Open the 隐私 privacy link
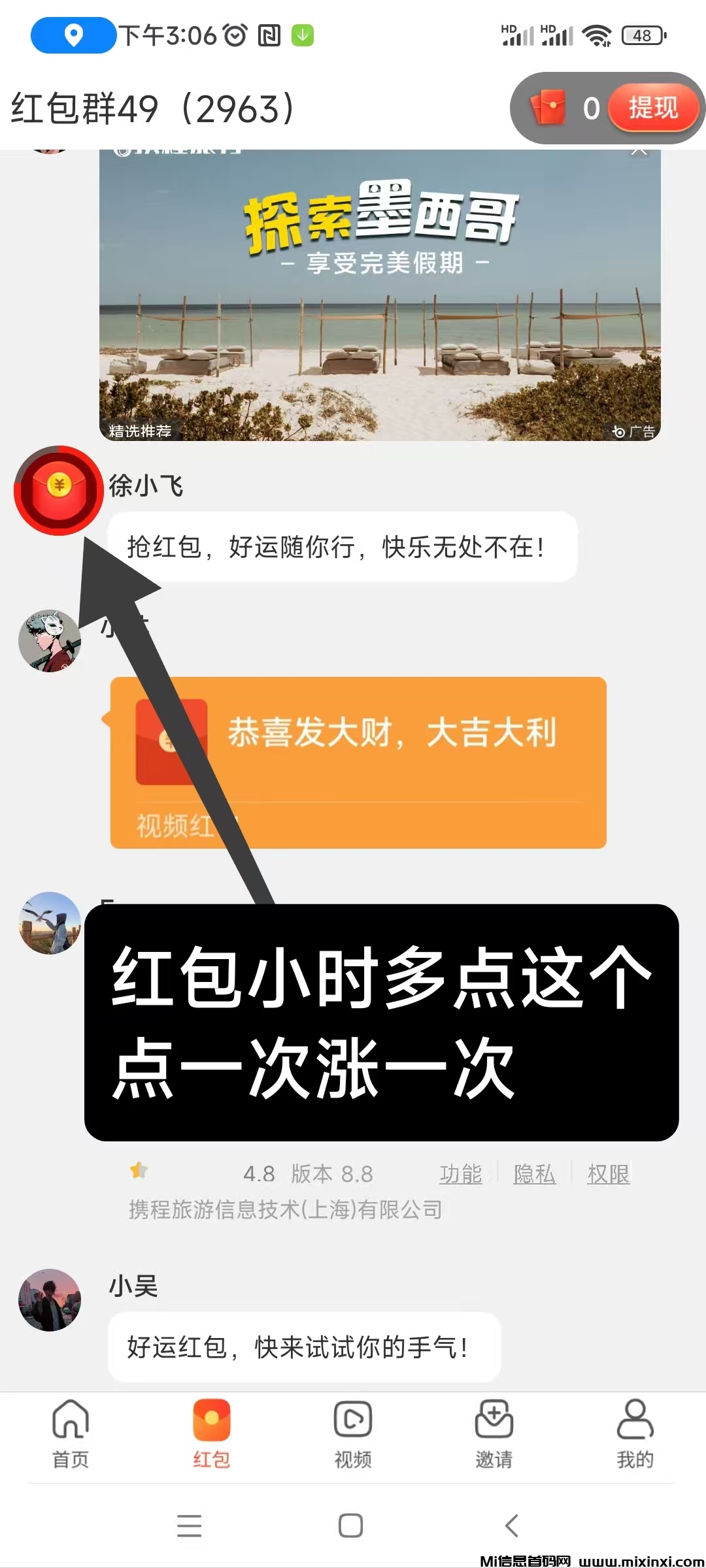The image size is (706, 1568). coord(535,1173)
